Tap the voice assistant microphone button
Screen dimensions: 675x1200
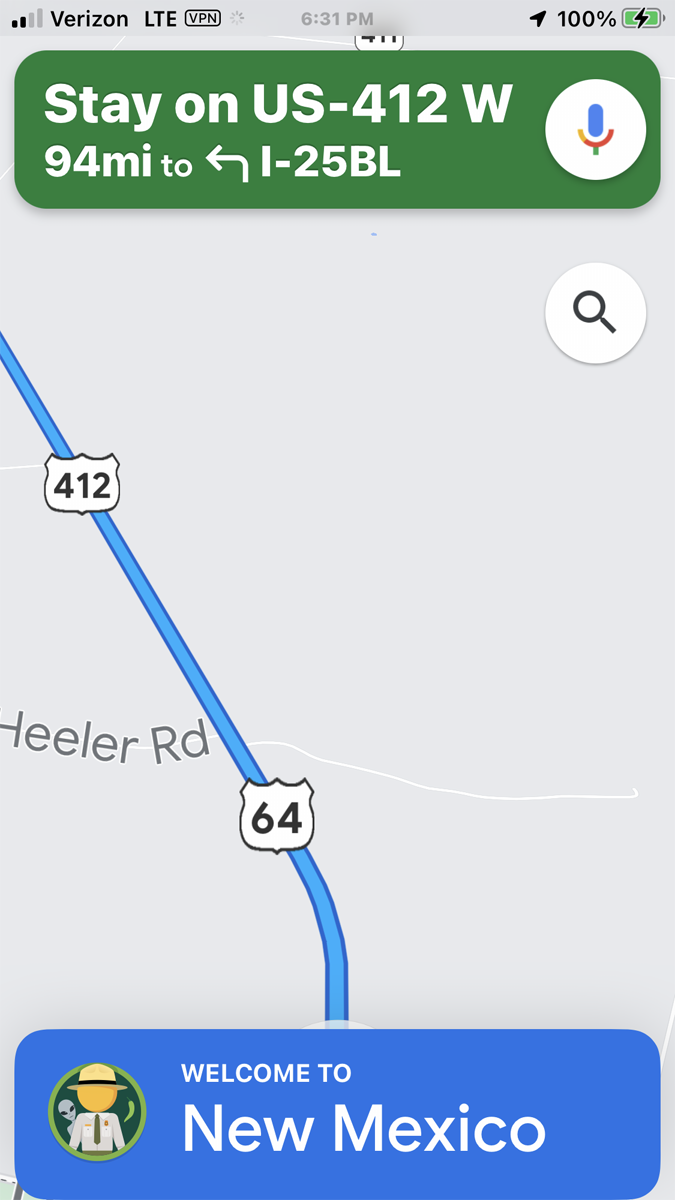point(595,130)
